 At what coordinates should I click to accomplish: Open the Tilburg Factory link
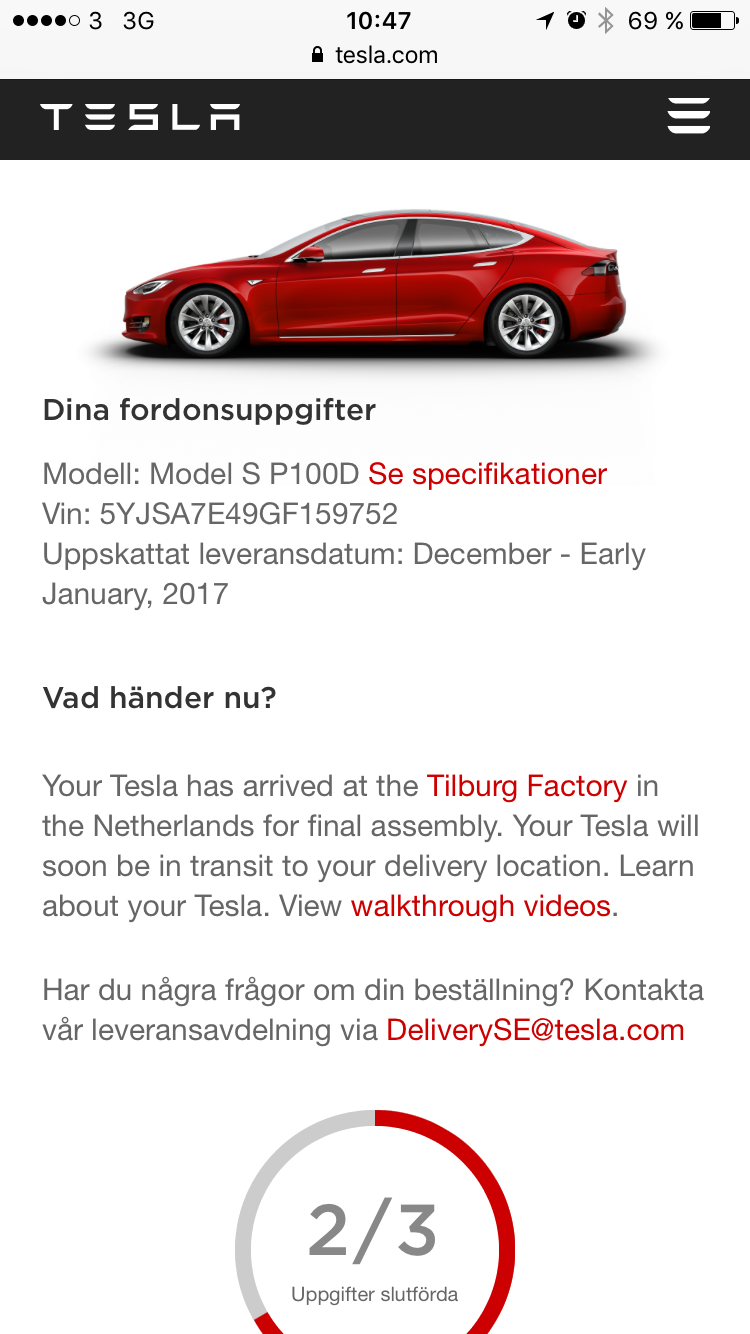coord(526,786)
